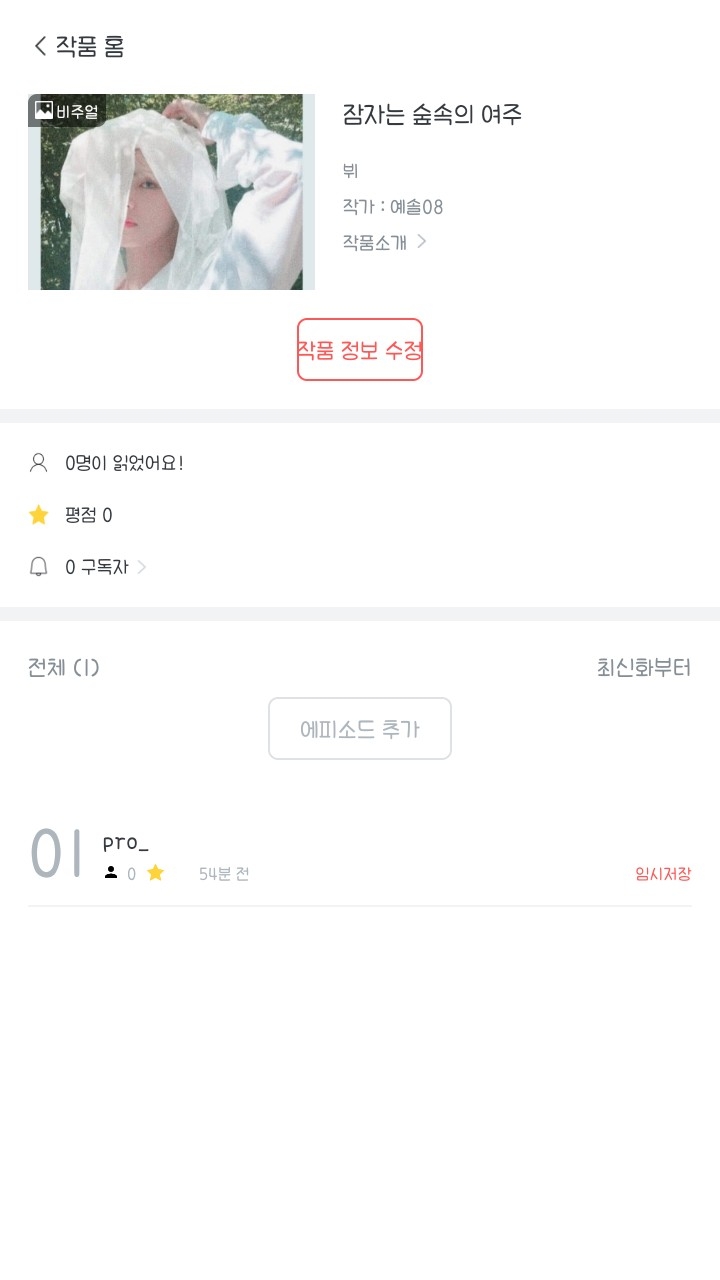The width and height of the screenshot is (720, 1280).
Task: Go back using the 작품 홈 arrow
Action: point(40,46)
